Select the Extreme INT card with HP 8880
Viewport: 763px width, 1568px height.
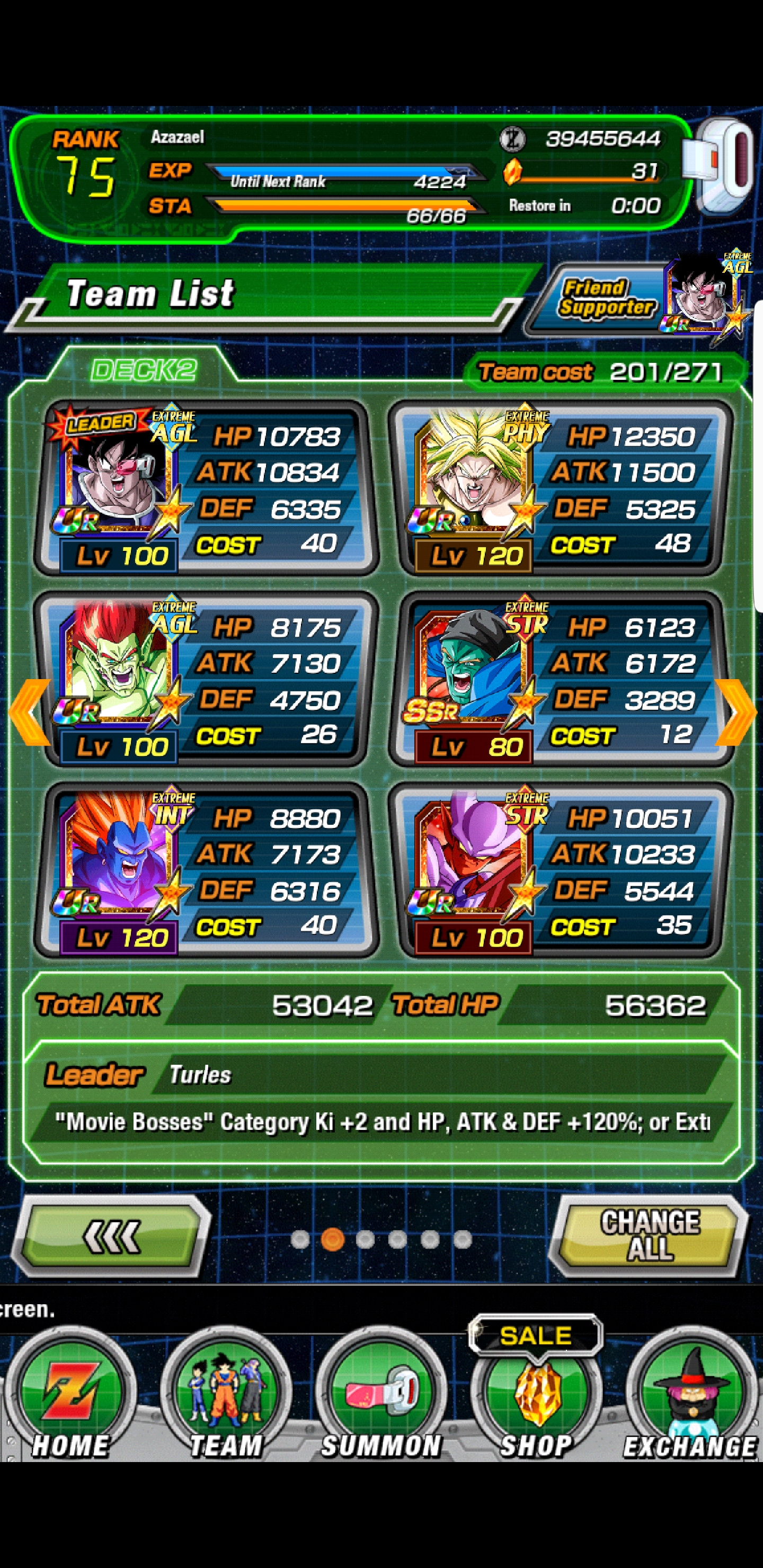pyautogui.click(x=206, y=870)
